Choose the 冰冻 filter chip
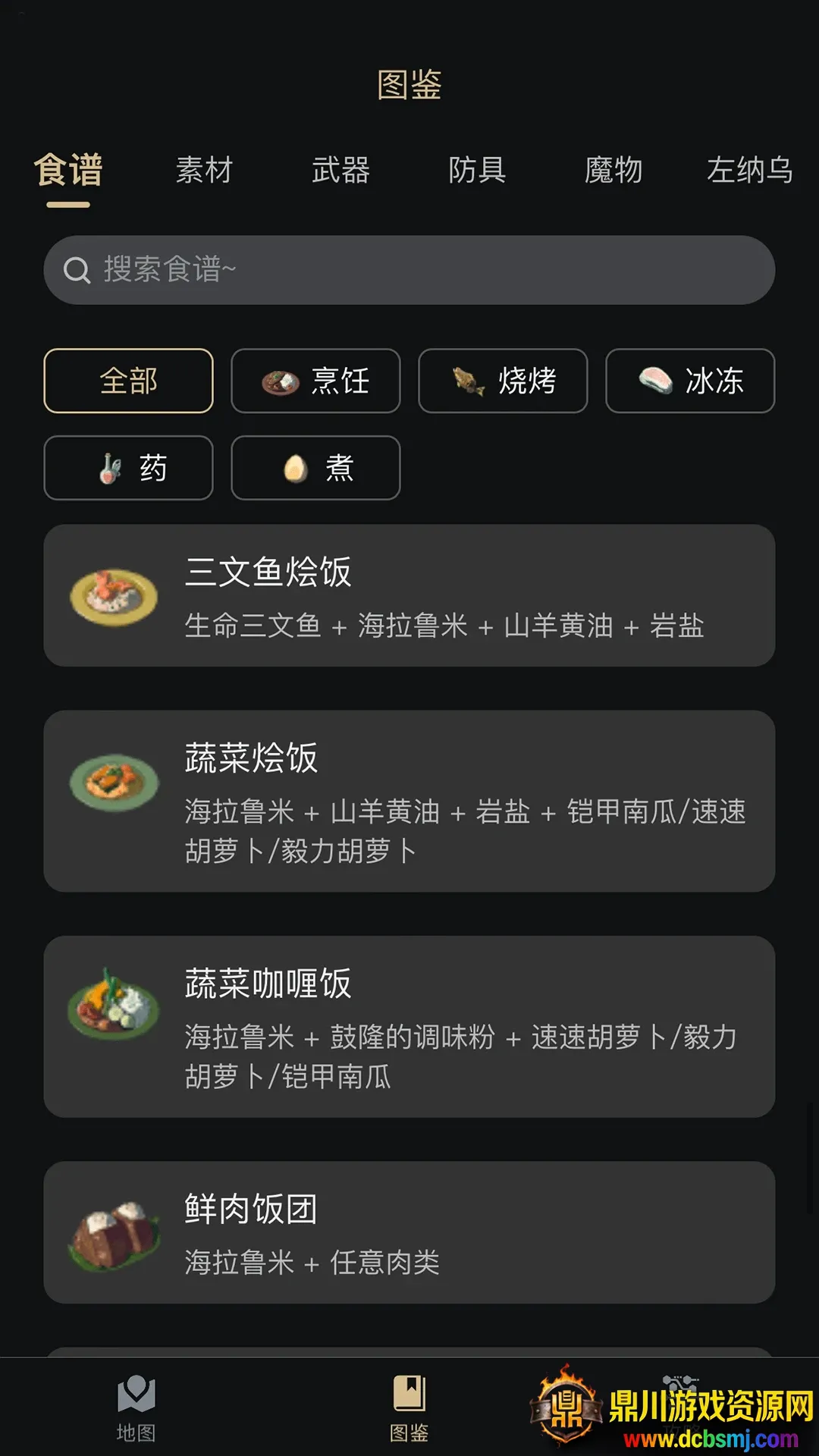 coord(690,381)
